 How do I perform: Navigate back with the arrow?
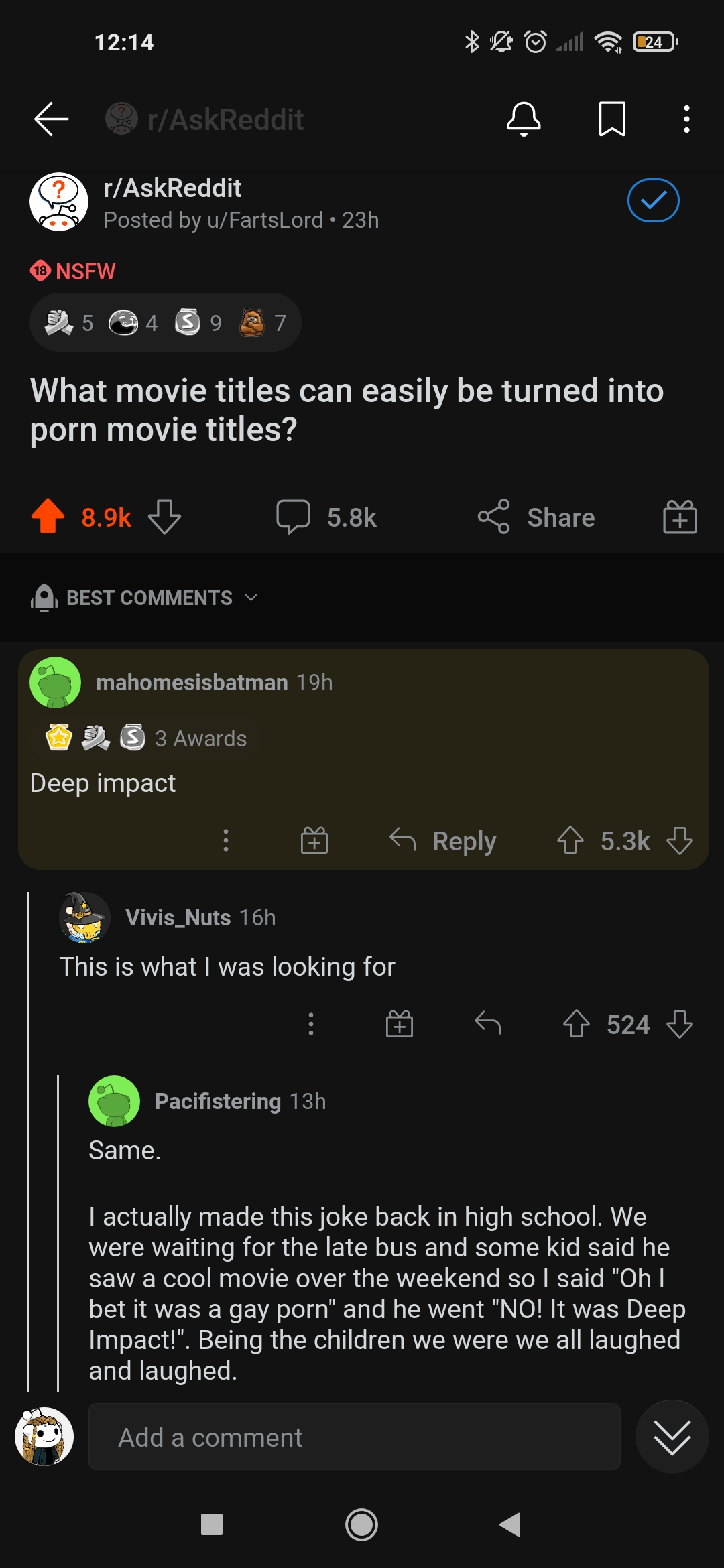pos(50,119)
